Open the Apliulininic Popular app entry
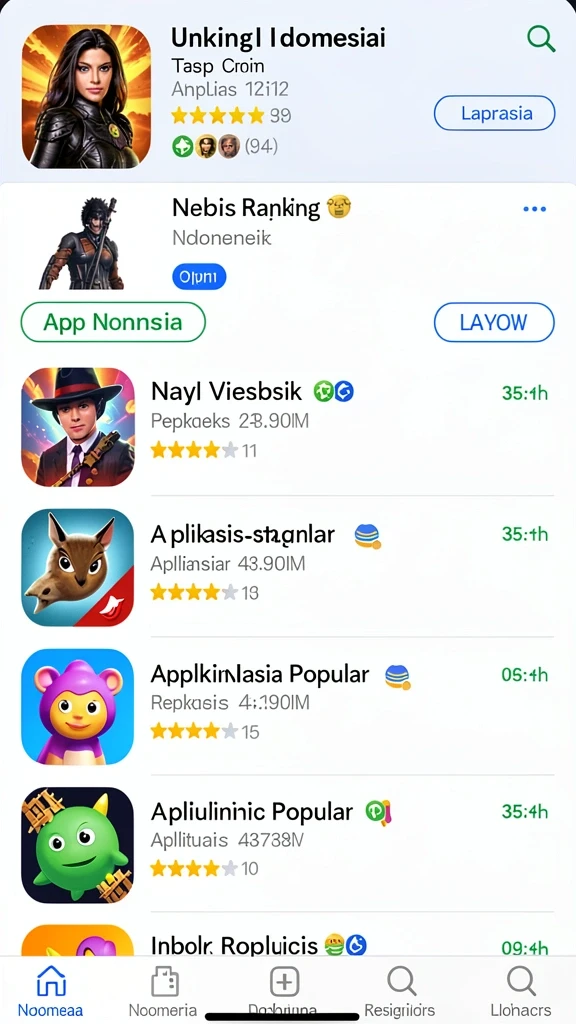 tap(288, 844)
